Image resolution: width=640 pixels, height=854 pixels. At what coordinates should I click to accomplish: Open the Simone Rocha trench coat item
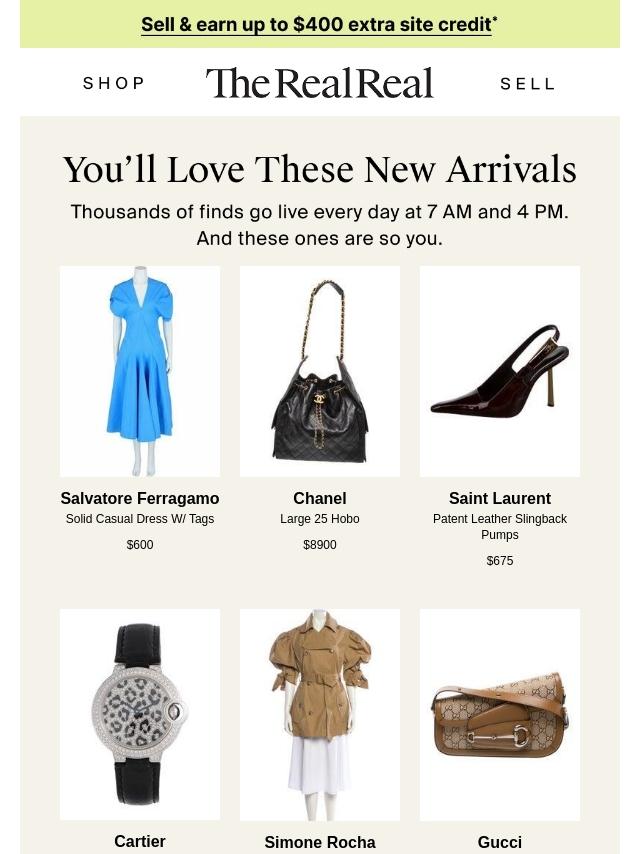pos(320,715)
